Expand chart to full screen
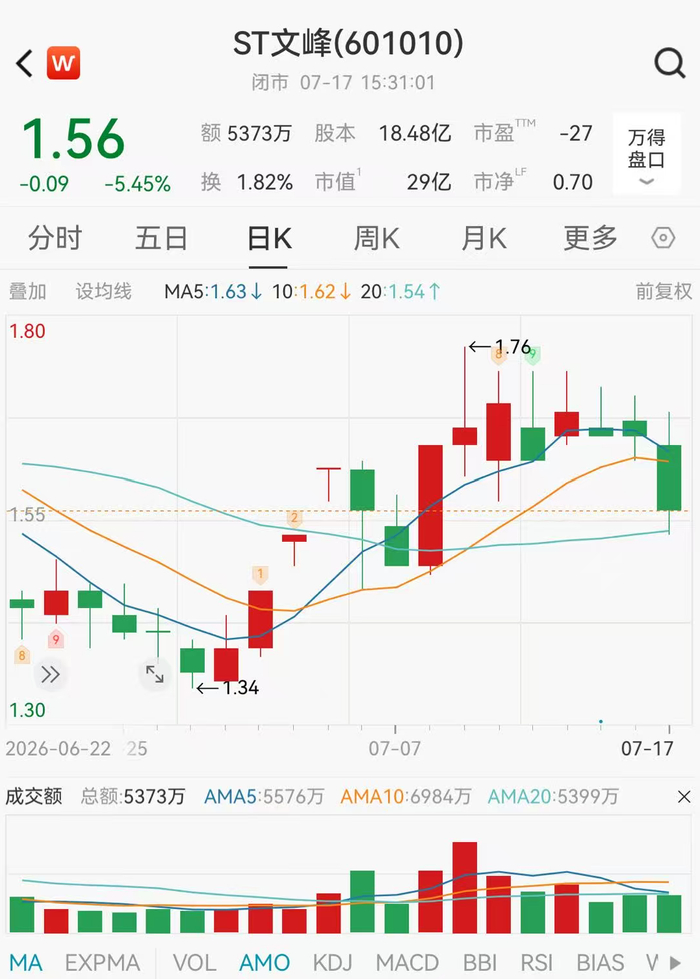 pyautogui.click(x=154, y=674)
